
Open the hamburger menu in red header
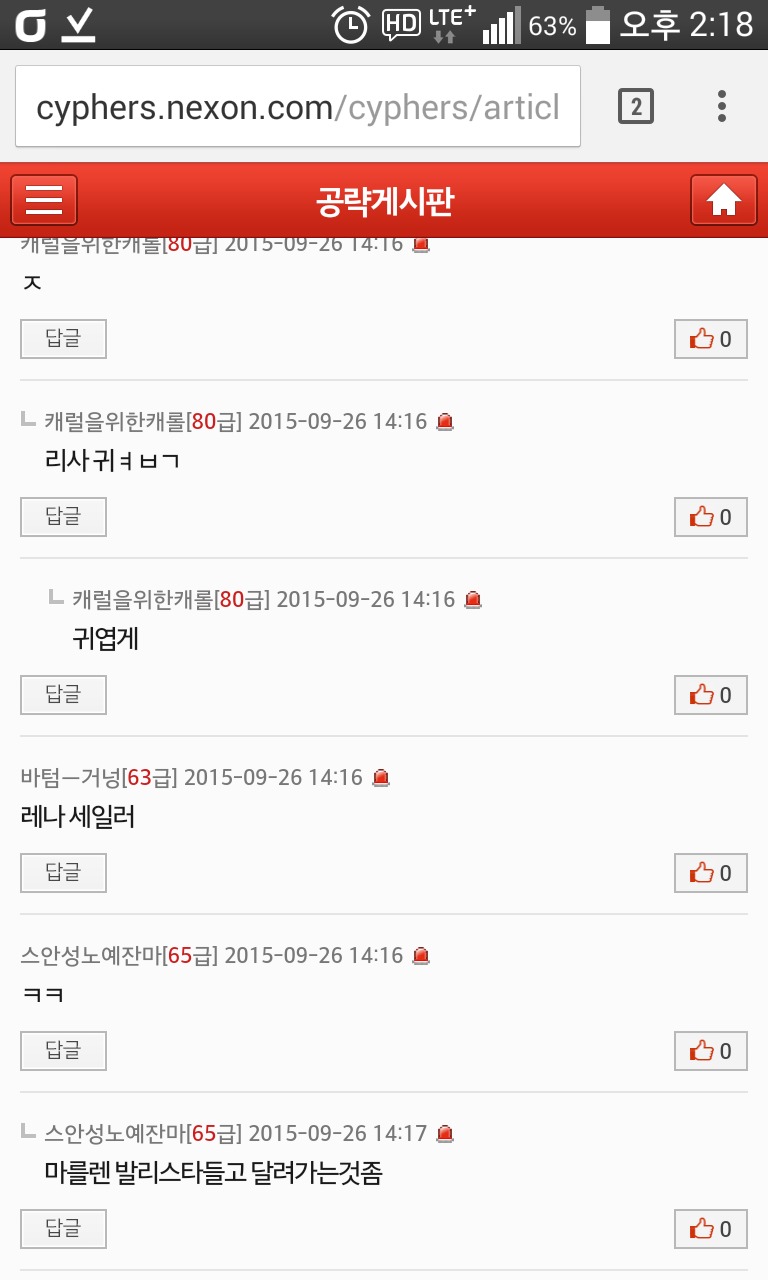tap(44, 200)
